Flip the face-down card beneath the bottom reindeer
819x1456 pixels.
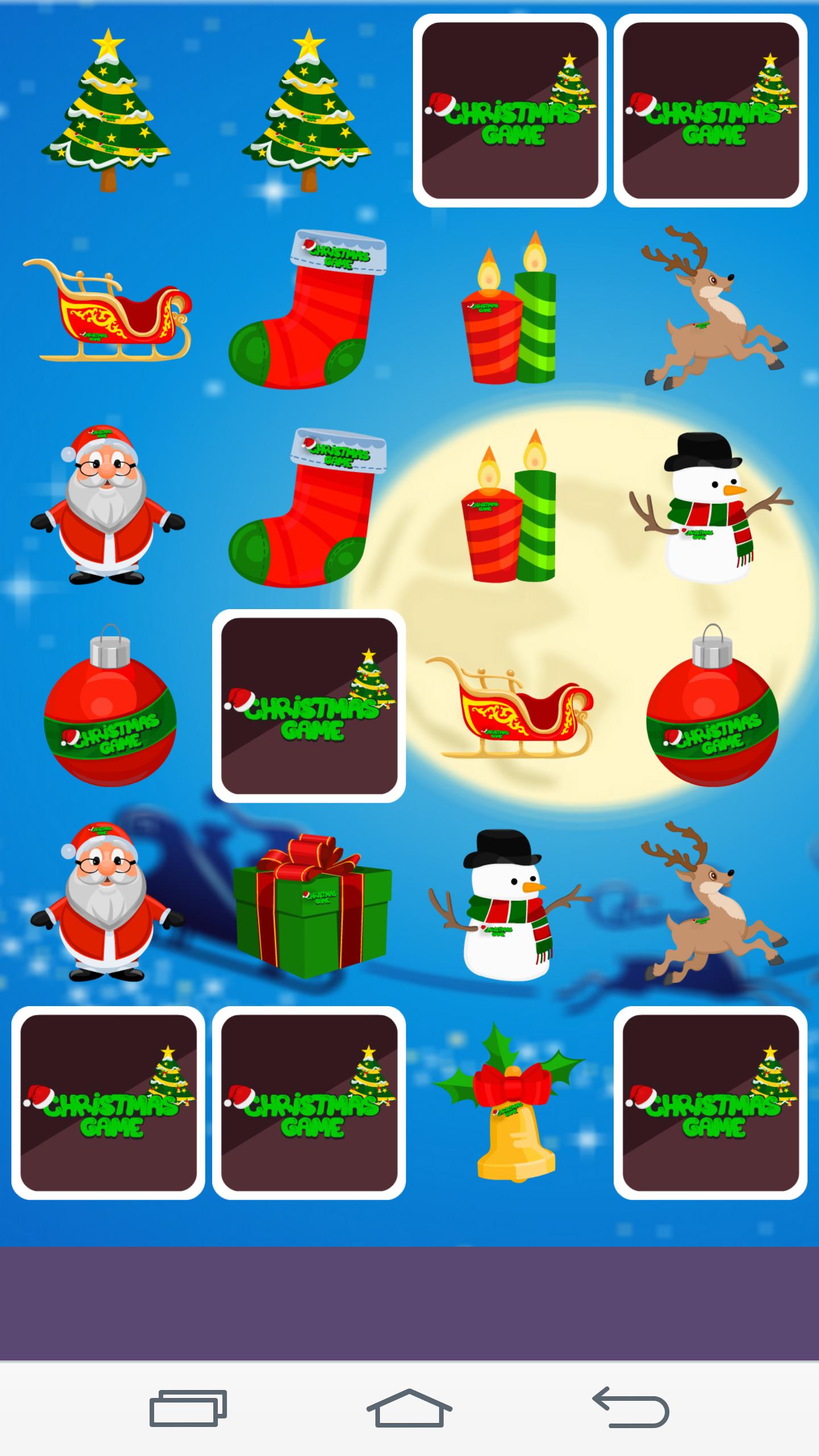(710, 1103)
